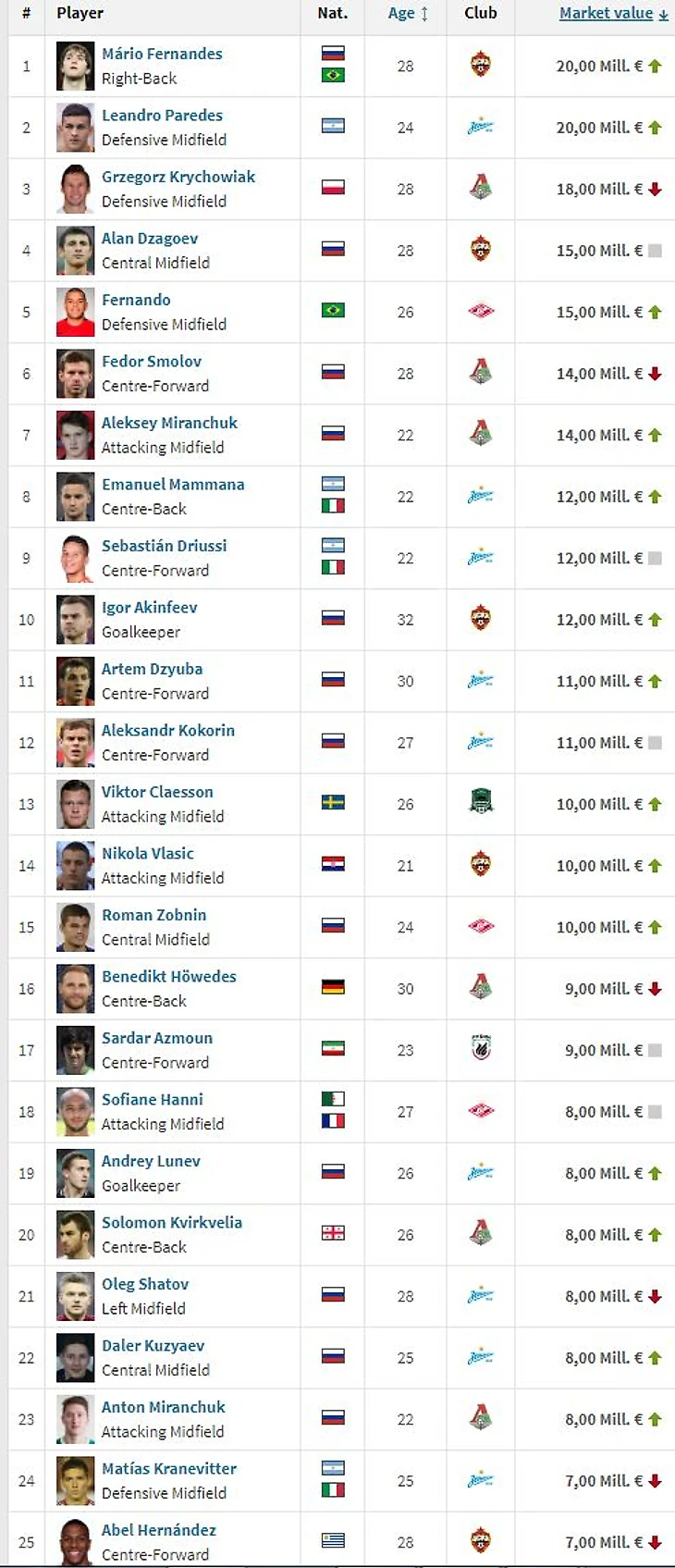
Task: Open Alan Dzagoev's profile link
Action: click(x=150, y=238)
